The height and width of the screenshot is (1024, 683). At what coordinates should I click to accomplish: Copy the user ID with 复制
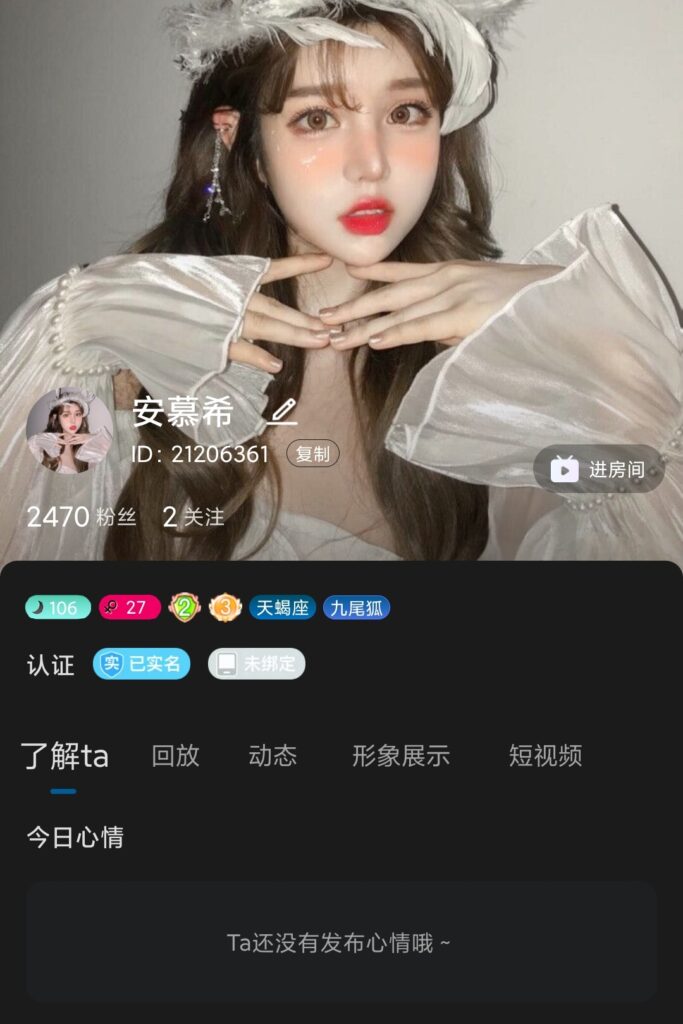click(313, 454)
